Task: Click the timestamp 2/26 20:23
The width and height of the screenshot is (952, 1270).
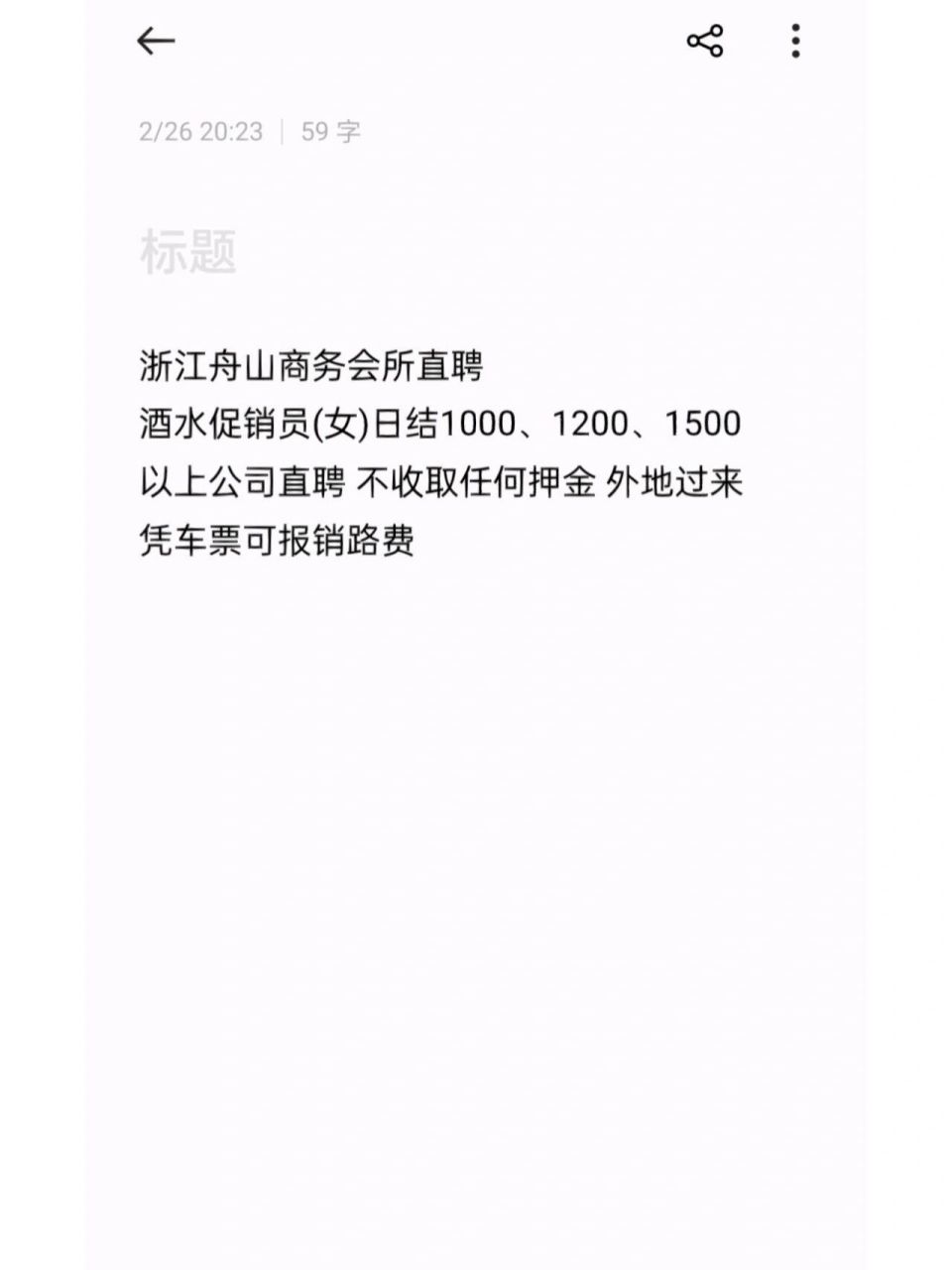Action: point(200,129)
